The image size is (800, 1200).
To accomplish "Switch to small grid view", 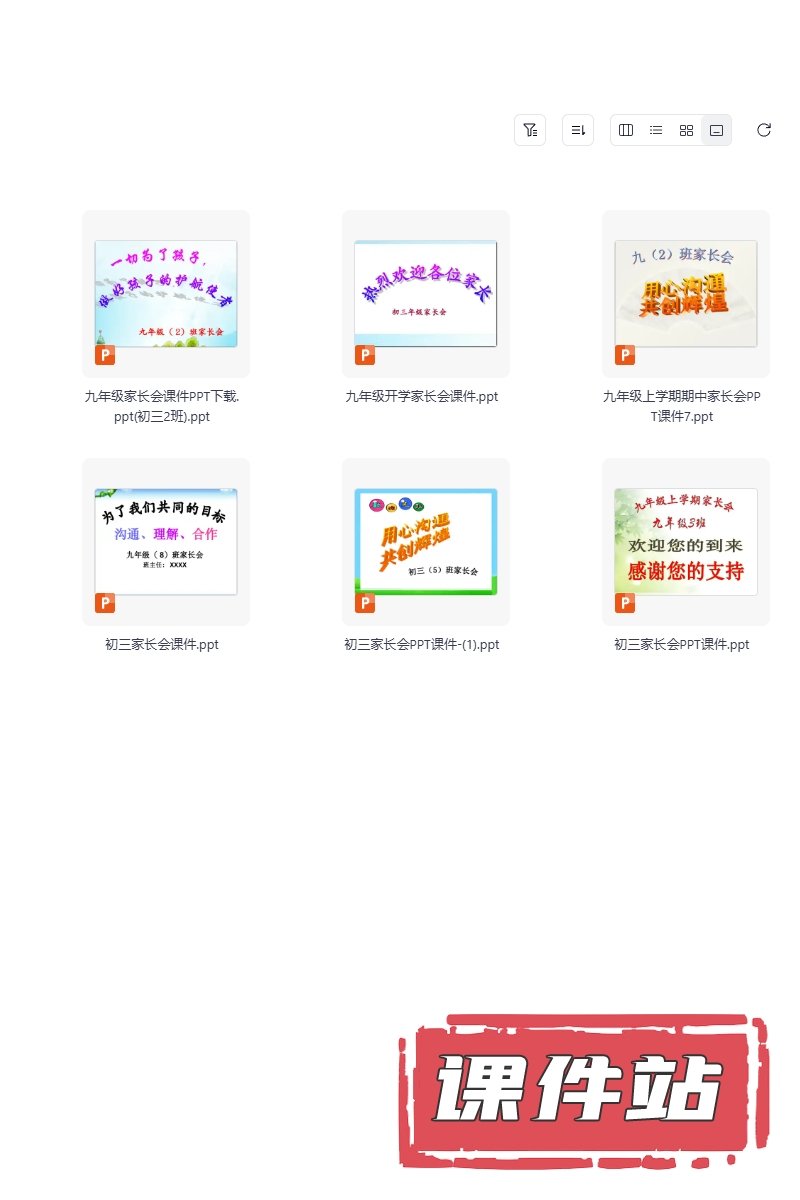I will point(686,130).
